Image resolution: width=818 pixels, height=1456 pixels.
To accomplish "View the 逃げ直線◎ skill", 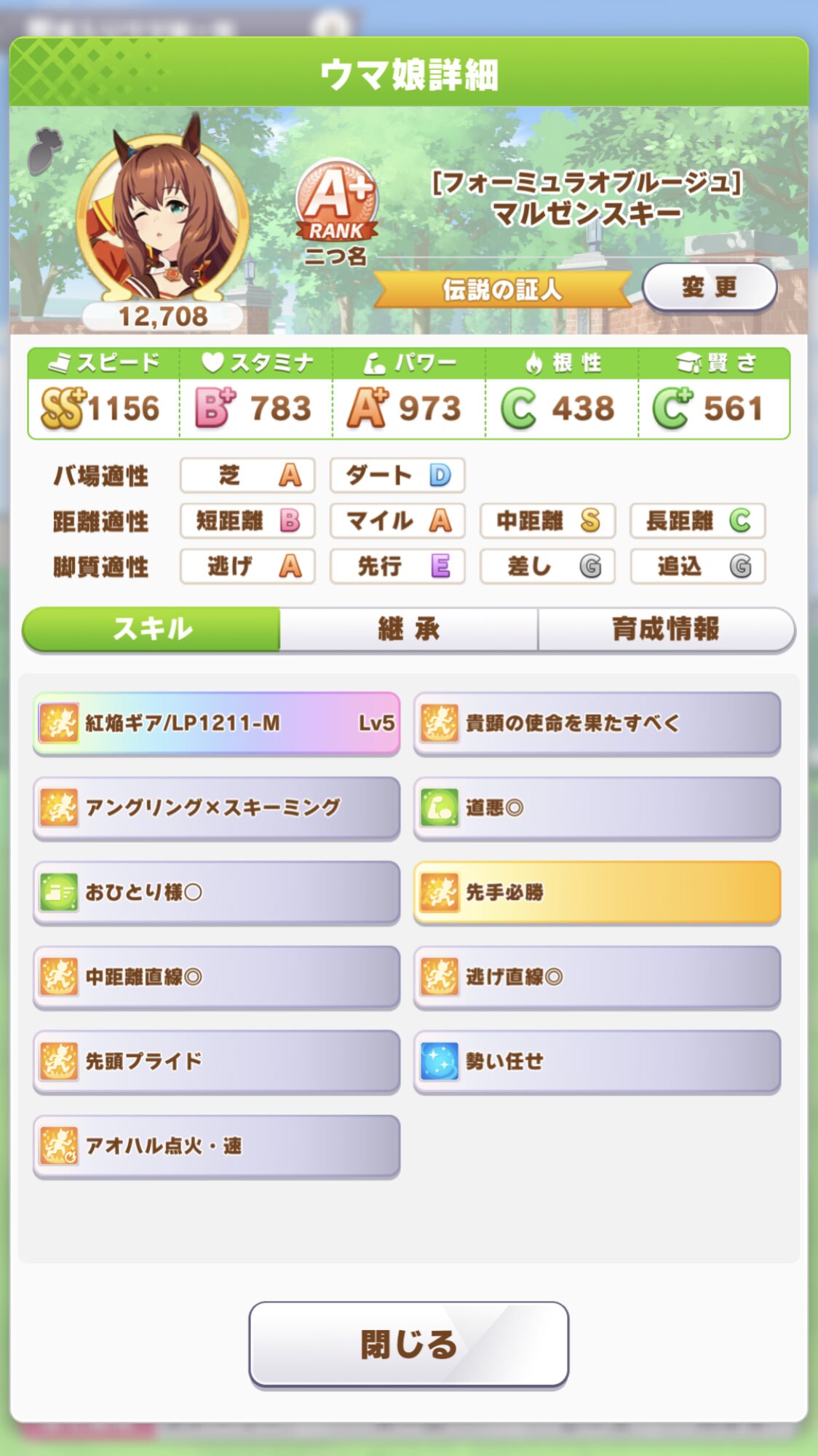I will 597,976.
